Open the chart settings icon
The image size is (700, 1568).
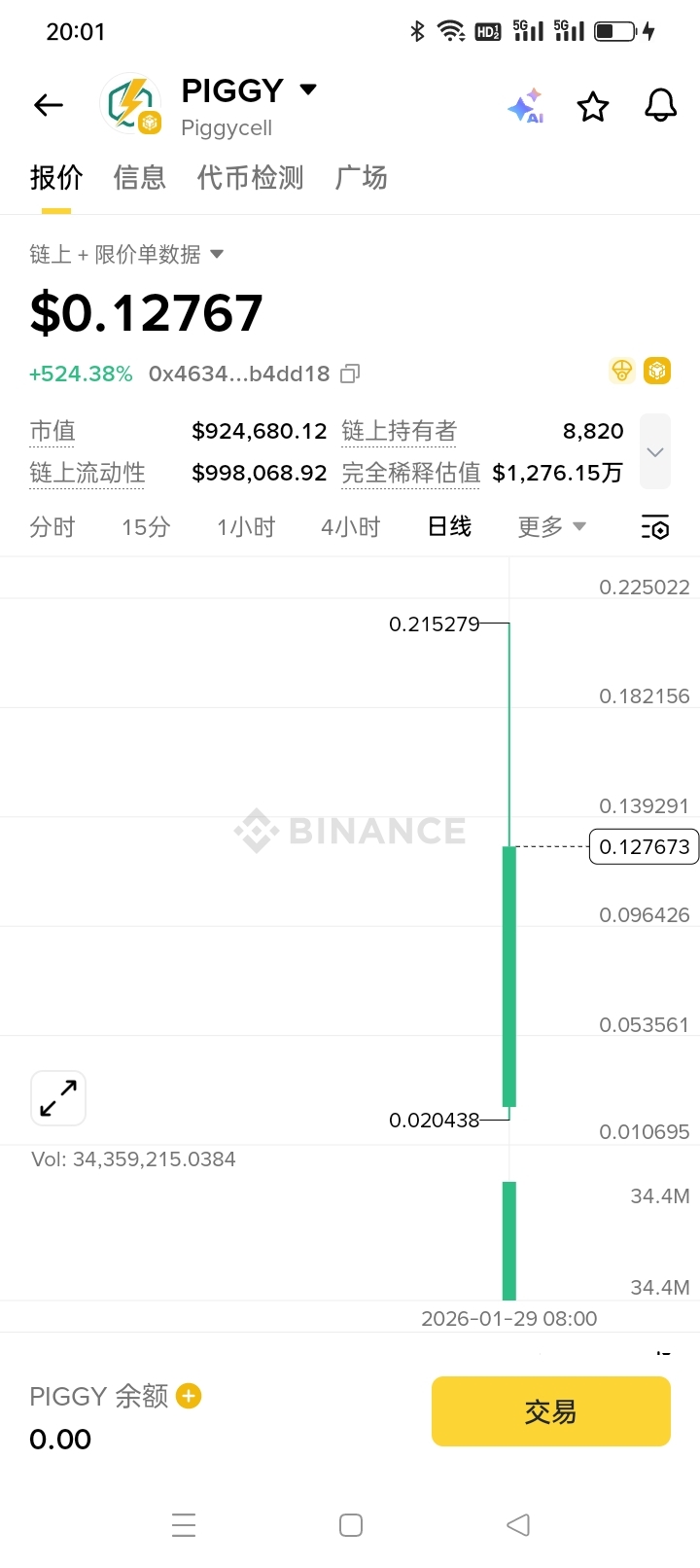[x=655, y=528]
